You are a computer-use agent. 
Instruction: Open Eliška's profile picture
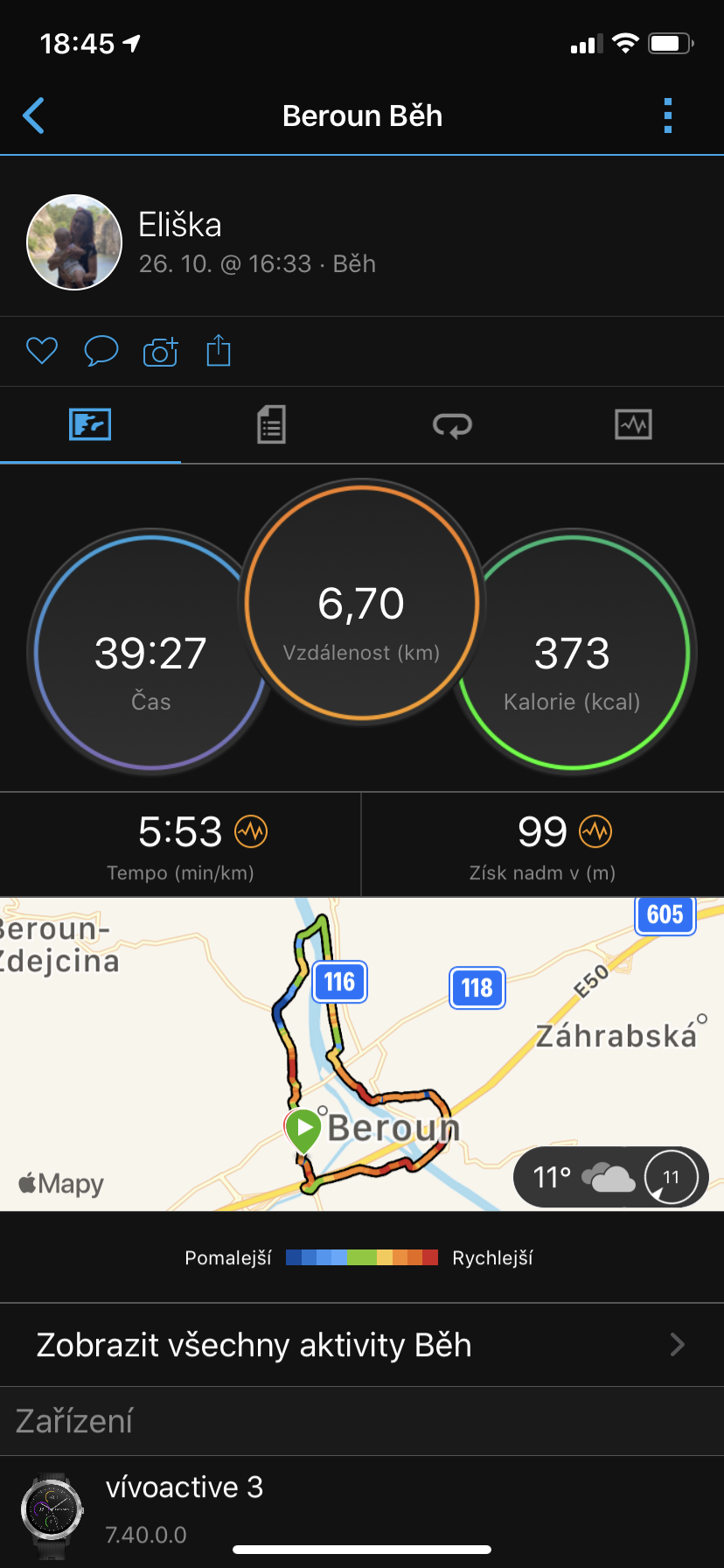point(74,242)
